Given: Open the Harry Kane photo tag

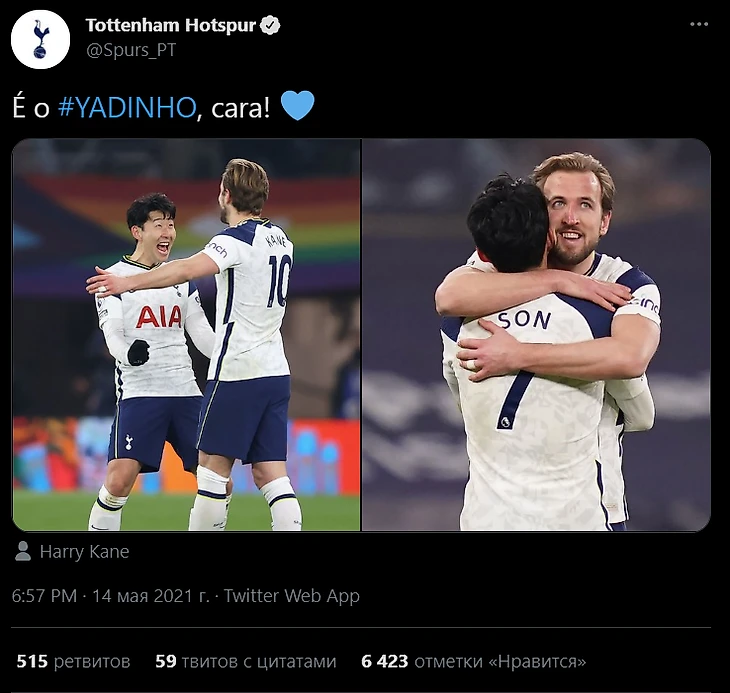Looking at the screenshot, I should tap(83, 551).
